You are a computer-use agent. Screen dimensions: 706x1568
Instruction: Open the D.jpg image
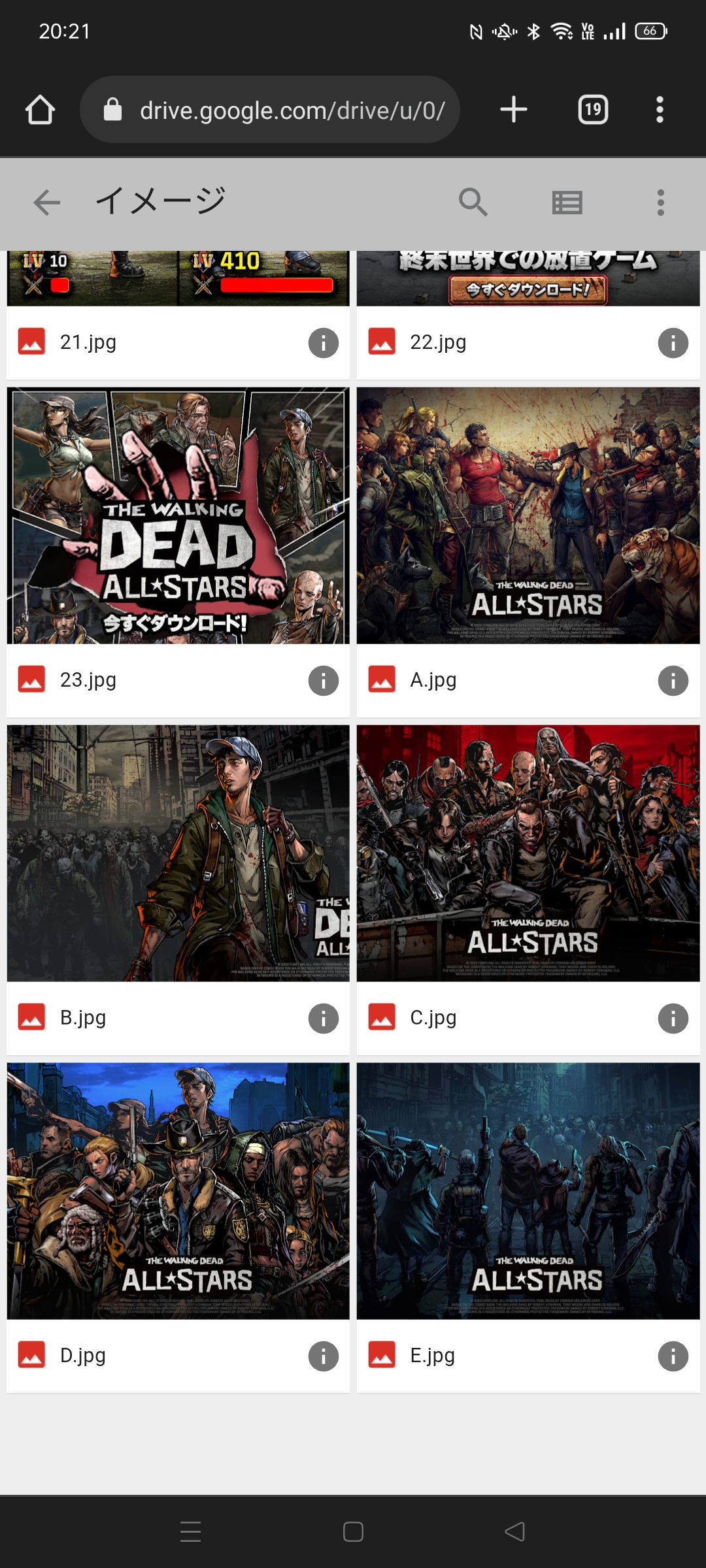[178, 1190]
